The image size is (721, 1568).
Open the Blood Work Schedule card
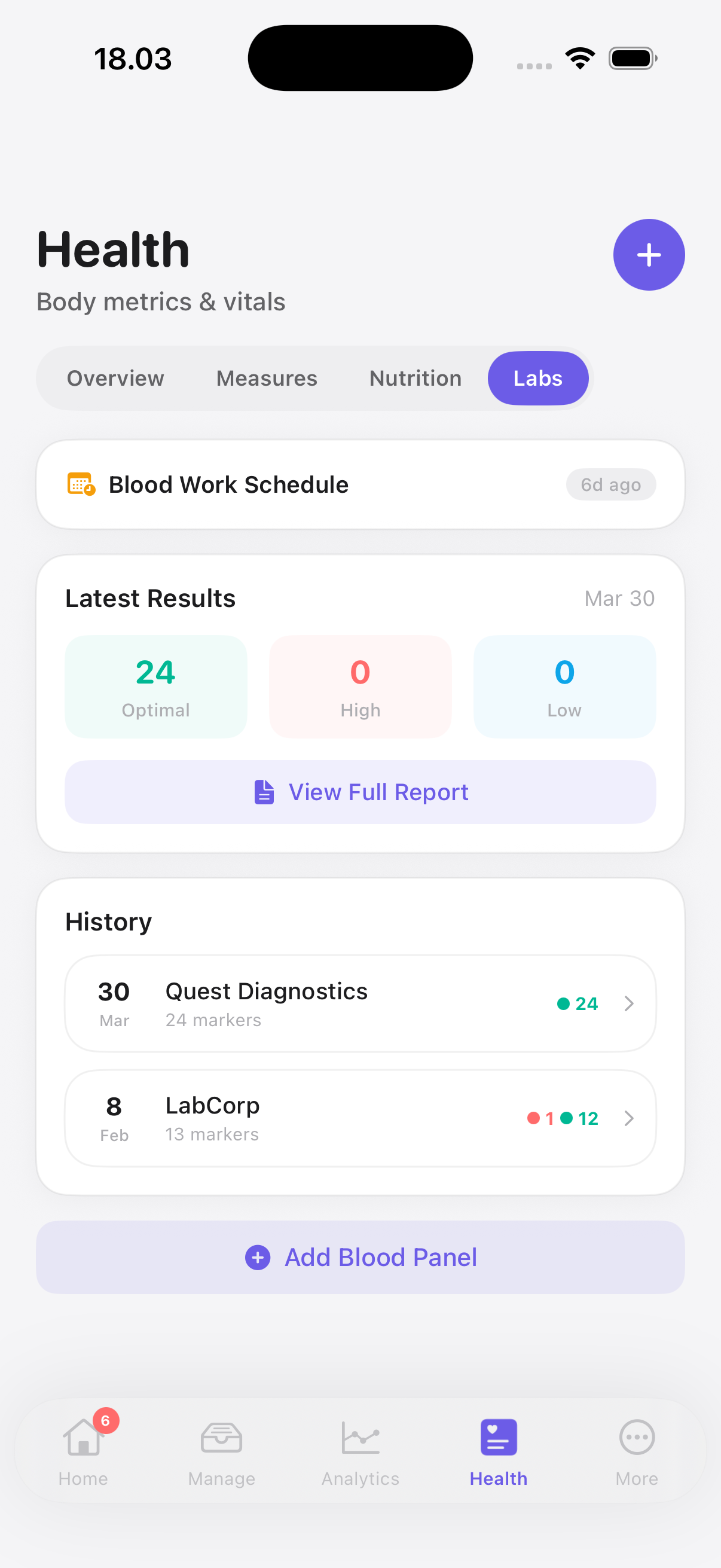[359, 484]
